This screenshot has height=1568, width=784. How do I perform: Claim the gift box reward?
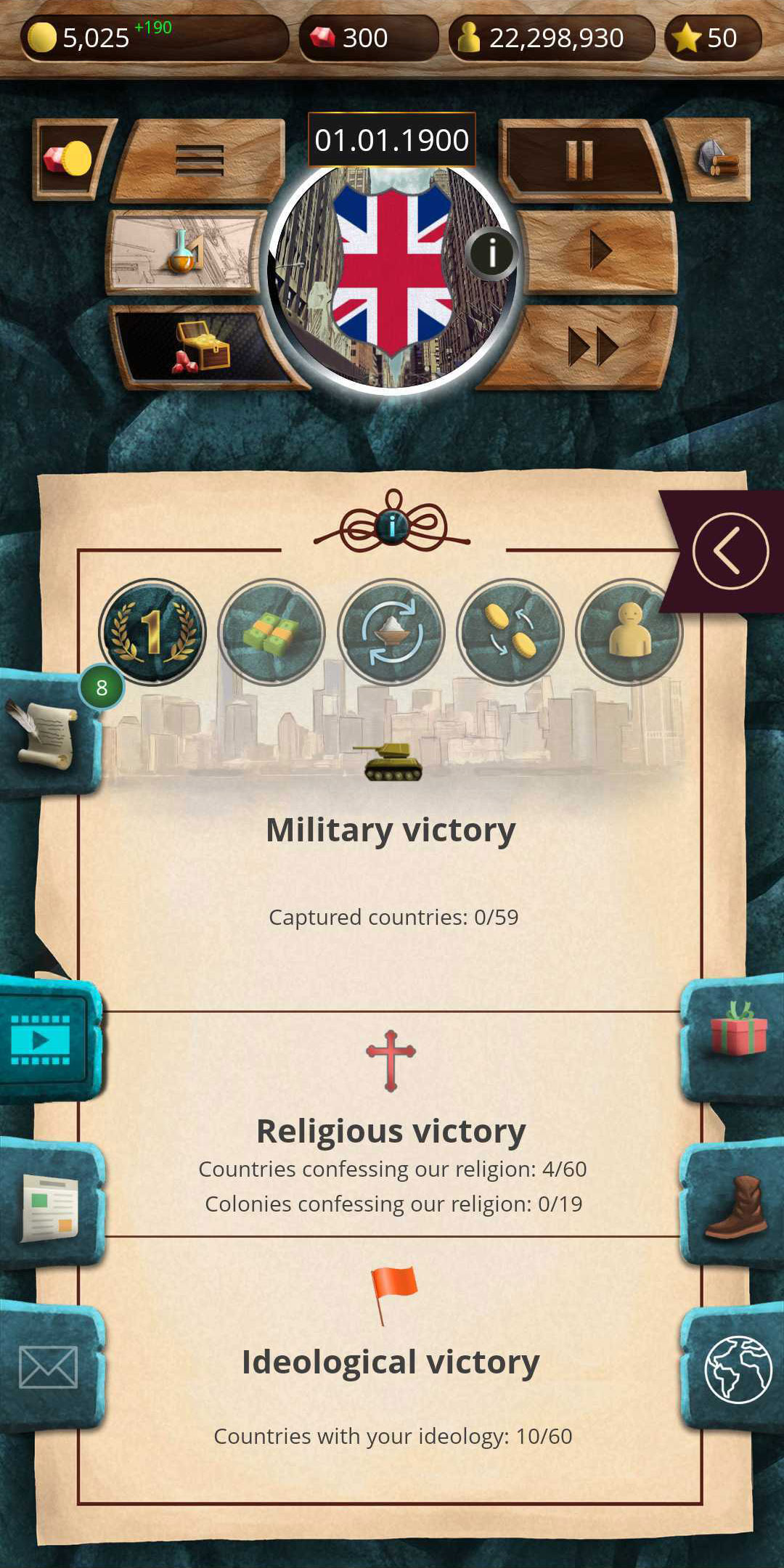point(738,1029)
